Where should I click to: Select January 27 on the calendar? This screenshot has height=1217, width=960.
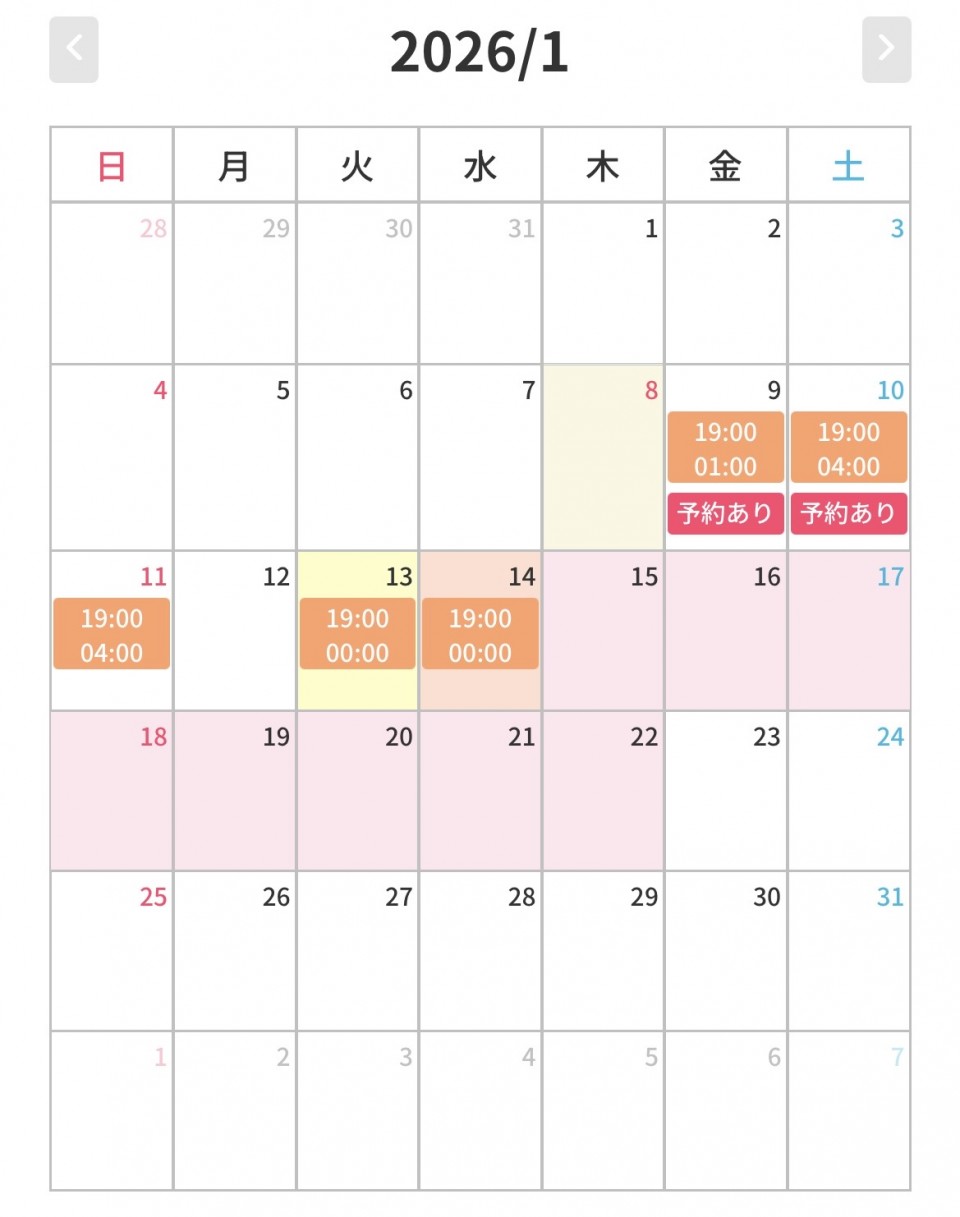(357, 951)
